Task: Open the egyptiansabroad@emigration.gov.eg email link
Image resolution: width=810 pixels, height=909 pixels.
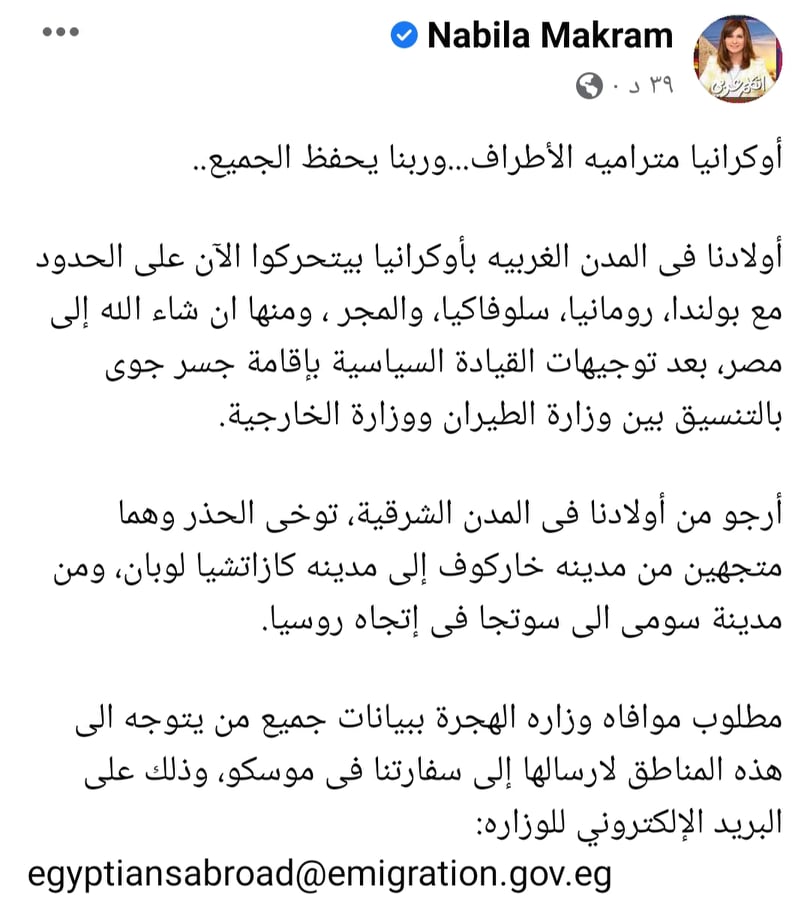Action: click(320, 875)
